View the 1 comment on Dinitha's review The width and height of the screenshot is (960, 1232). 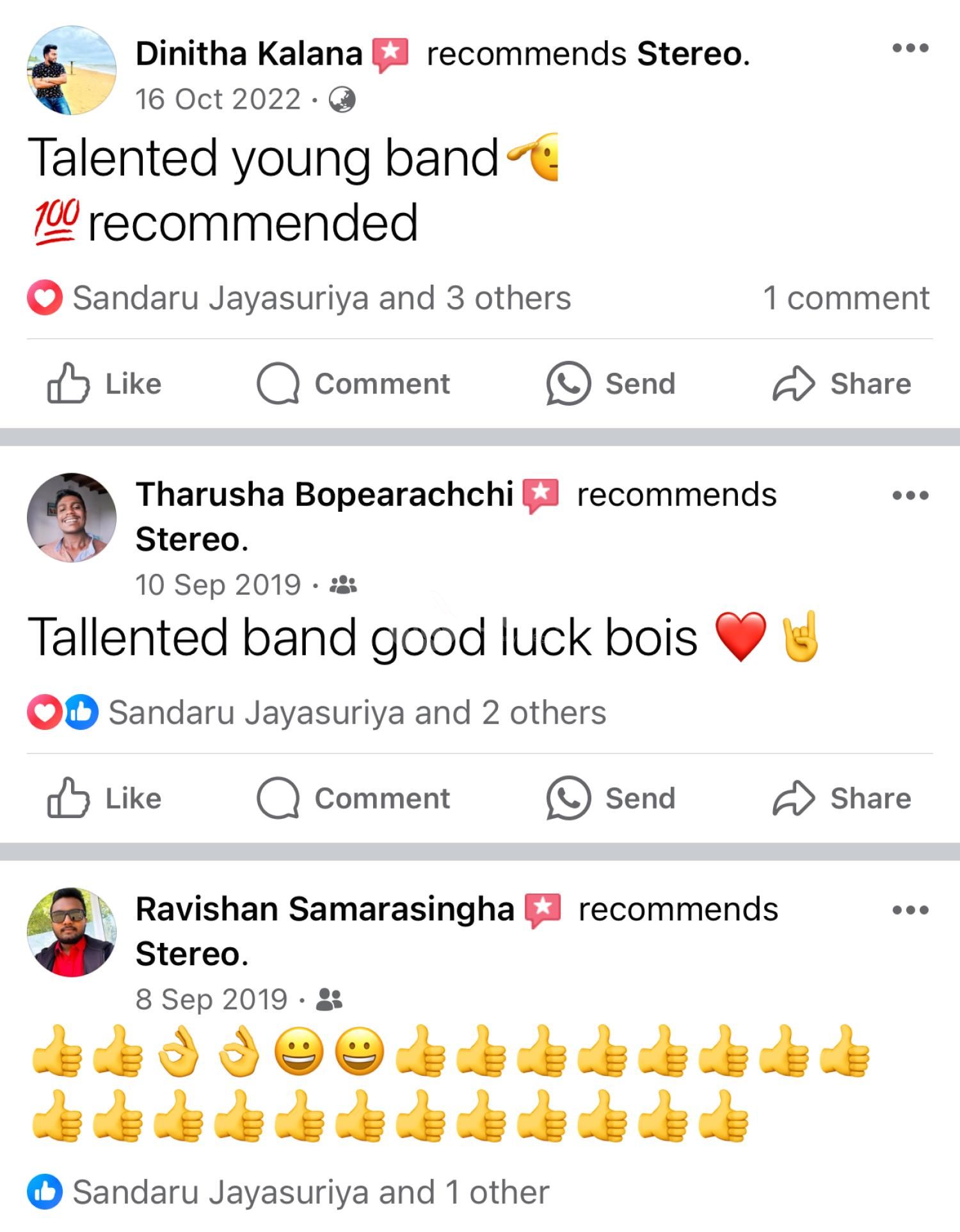pos(846,298)
